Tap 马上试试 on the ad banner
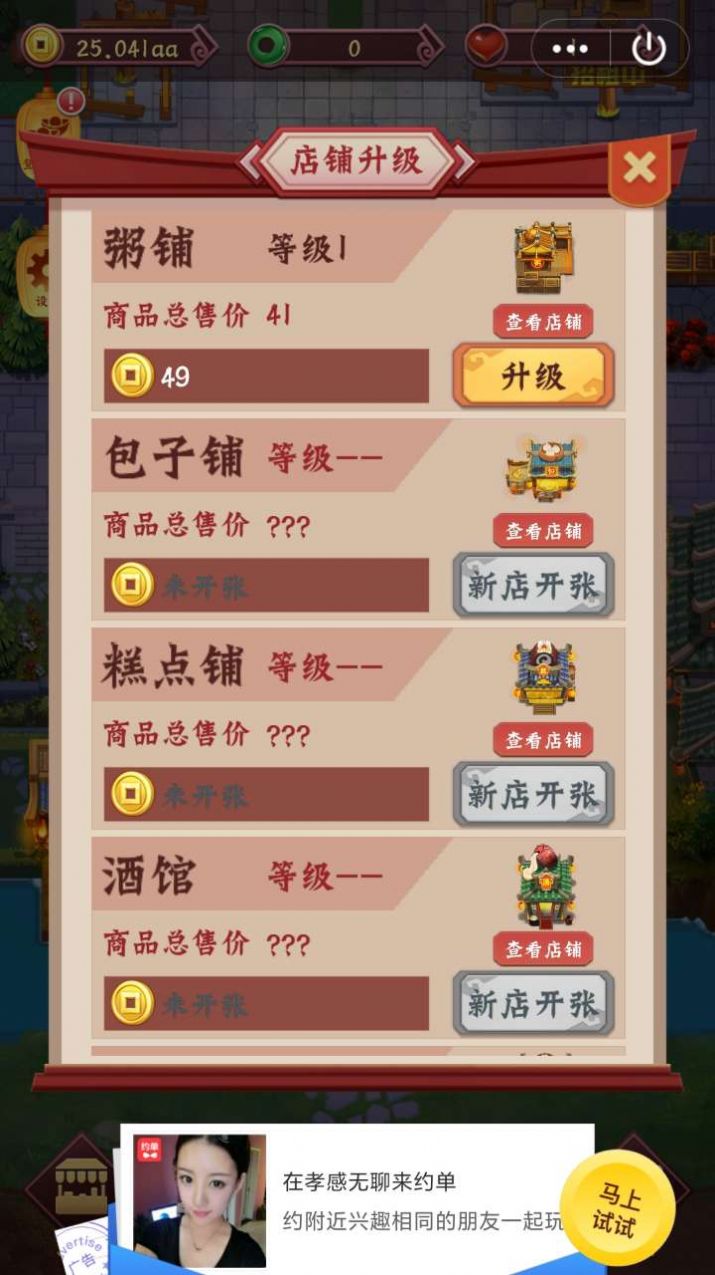 coord(617,1209)
